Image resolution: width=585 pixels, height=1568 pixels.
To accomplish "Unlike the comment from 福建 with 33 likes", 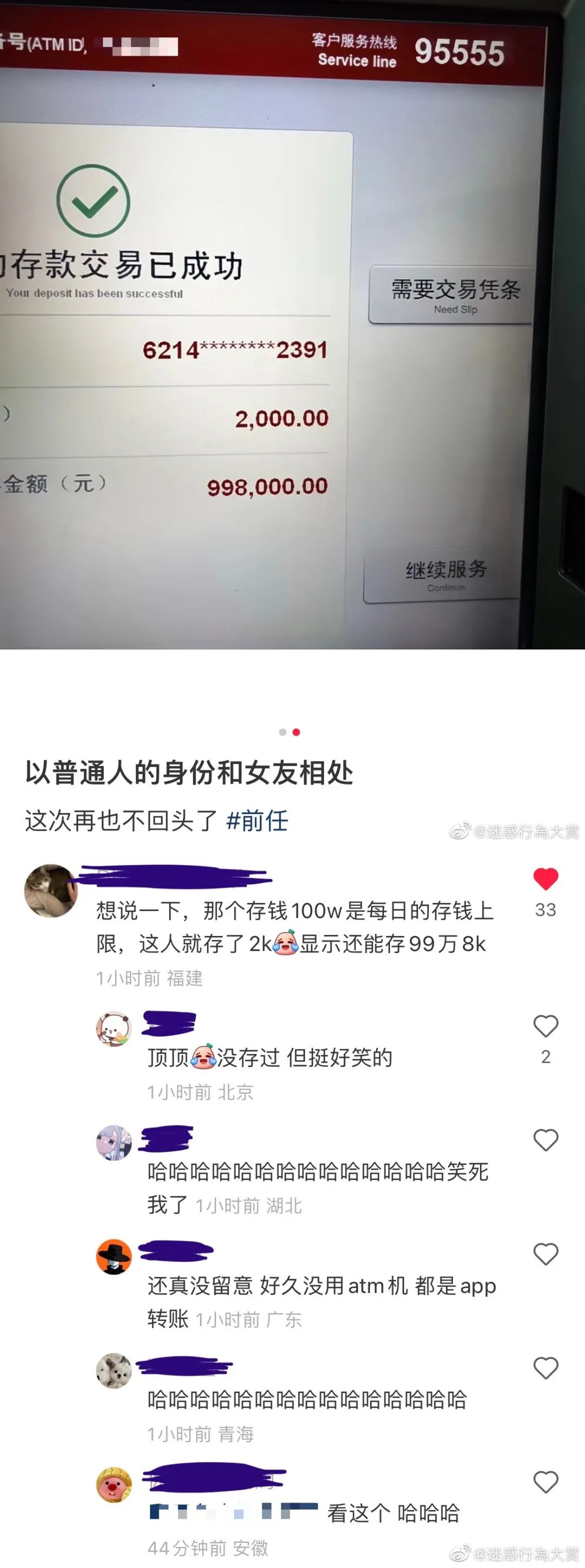I will (x=545, y=880).
